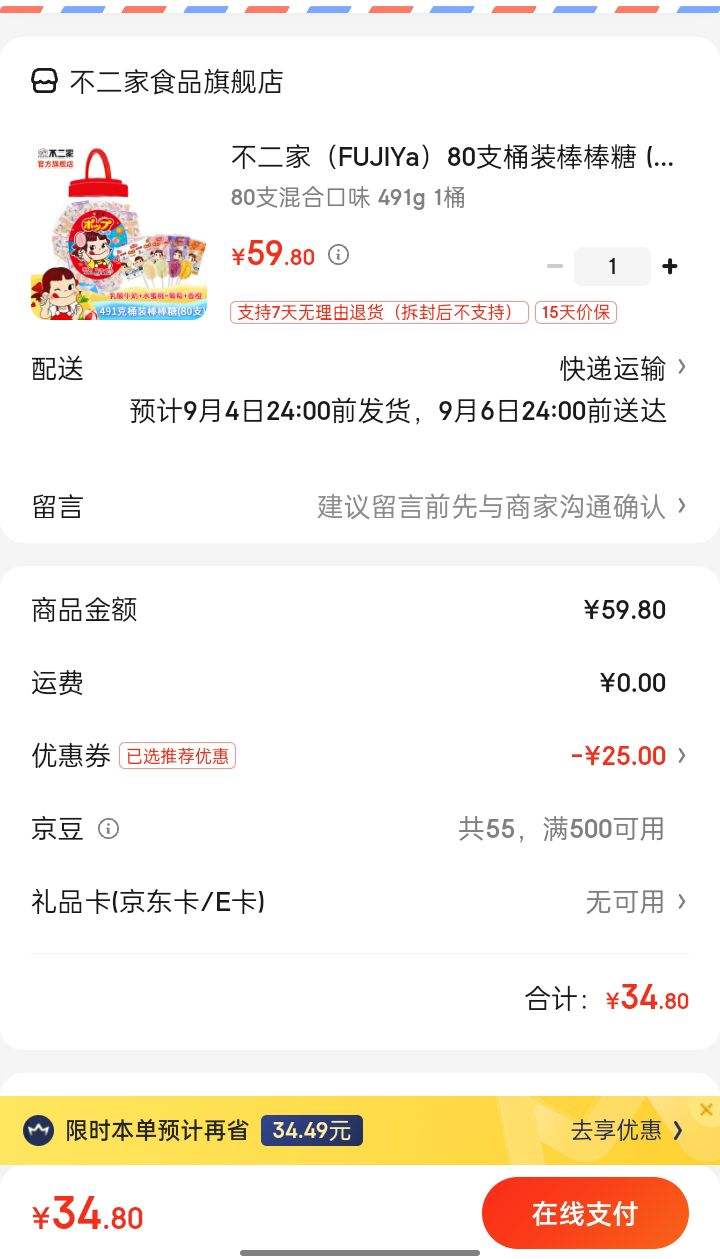Viewport: 720px width, 1259px height.
Task: Open the price info icon next to ¥59.80
Action: [338, 256]
